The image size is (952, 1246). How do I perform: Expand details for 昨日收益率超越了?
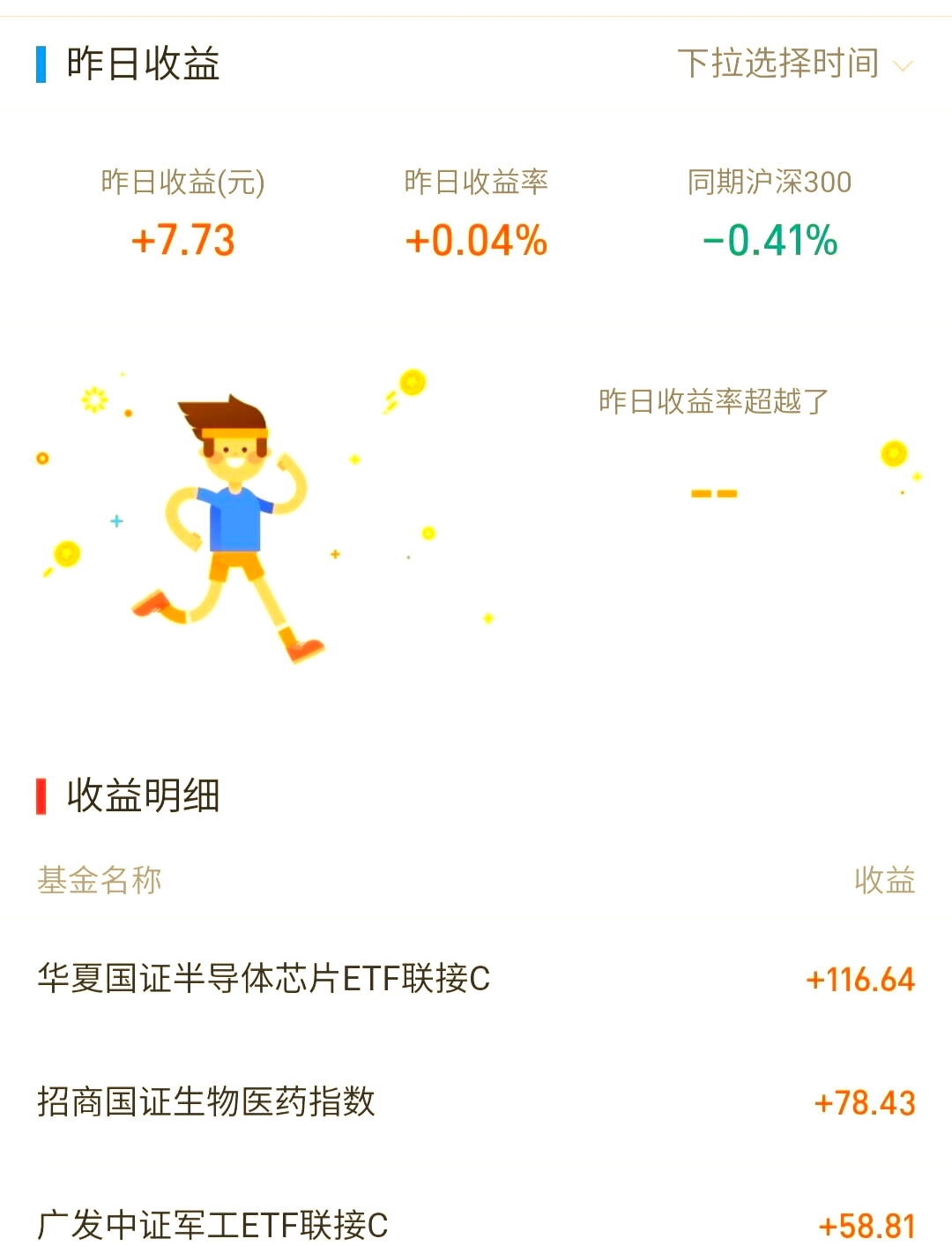pos(712,399)
